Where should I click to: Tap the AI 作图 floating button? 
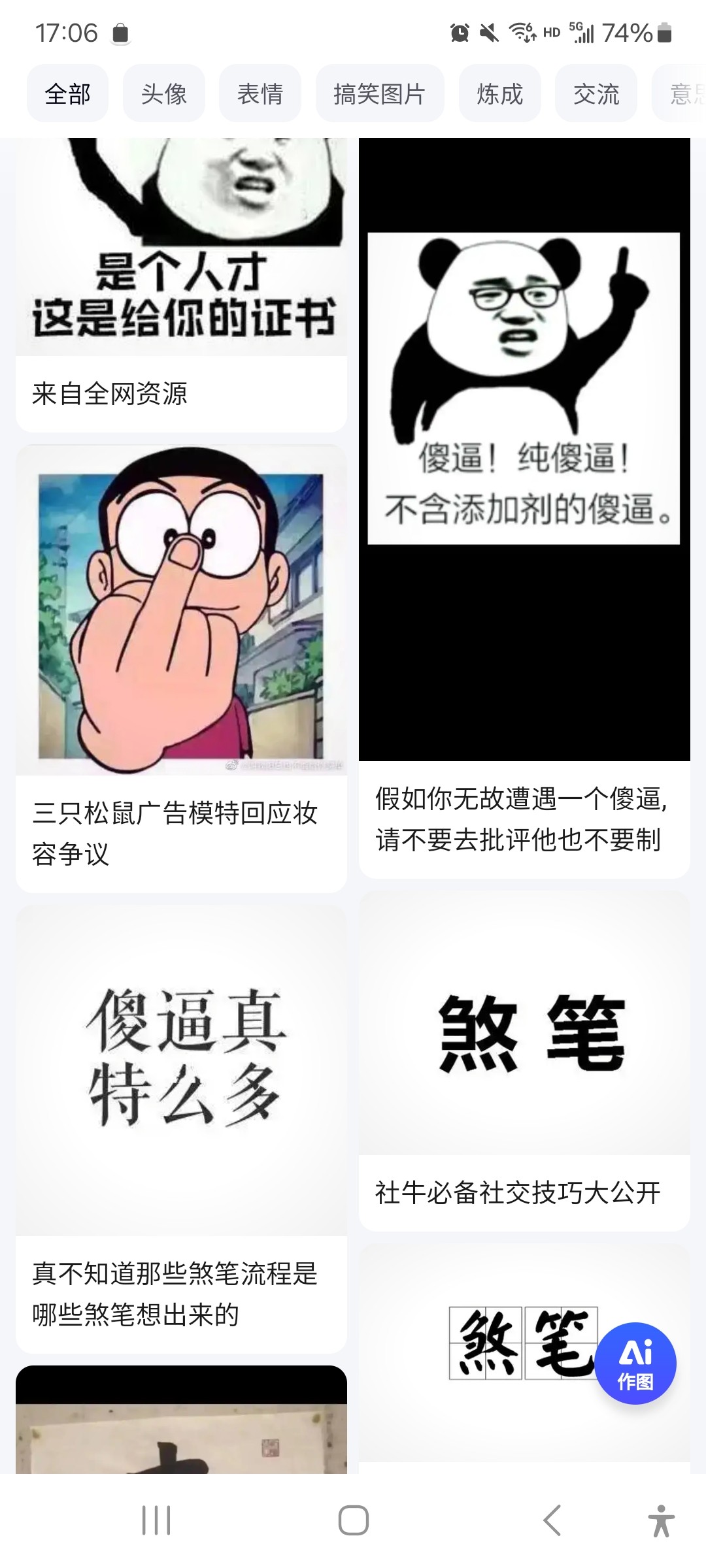pos(635,1363)
